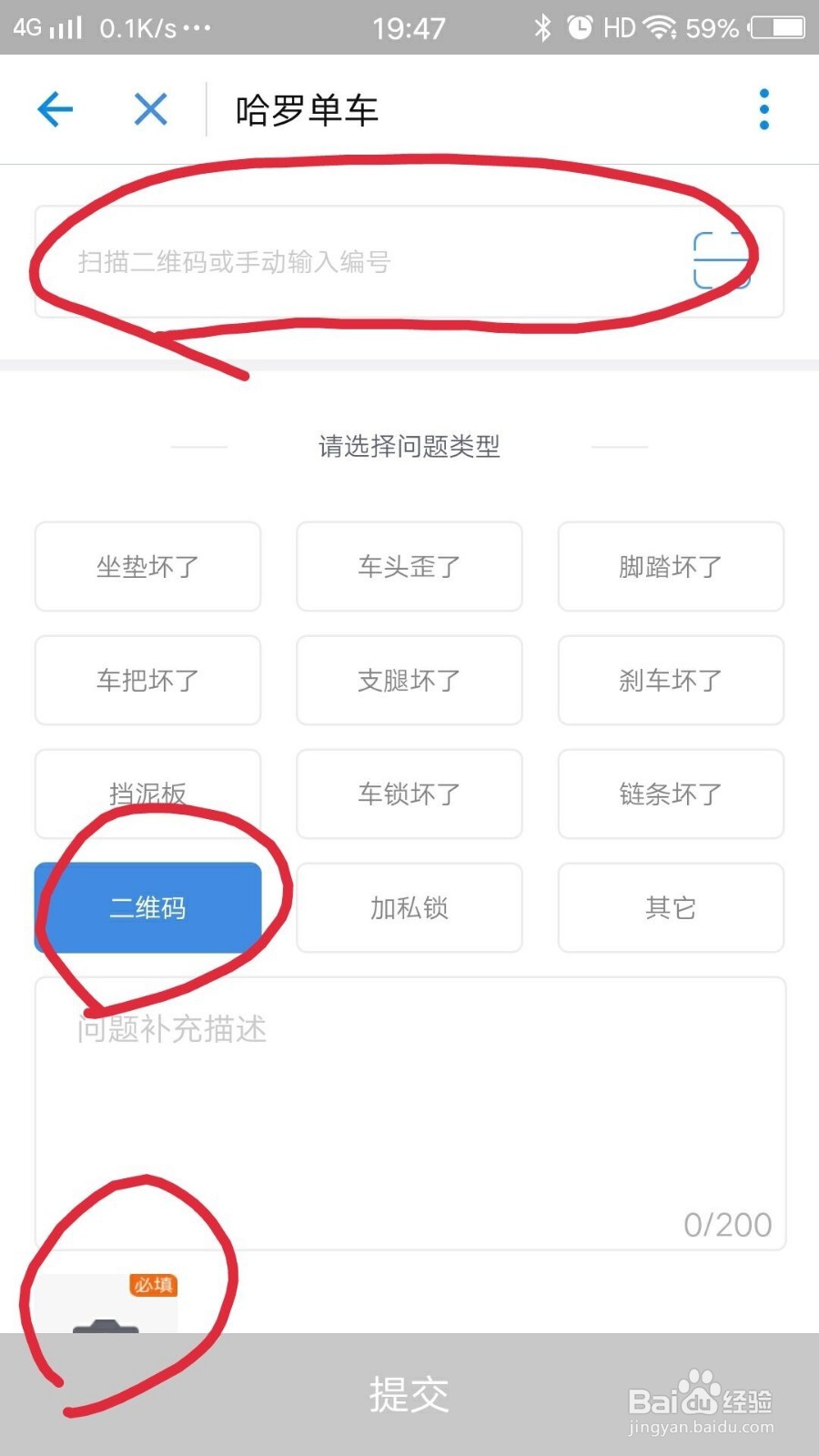
Task: Tap the Bluetooth icon in the status bar
Action: click(542, 27)
